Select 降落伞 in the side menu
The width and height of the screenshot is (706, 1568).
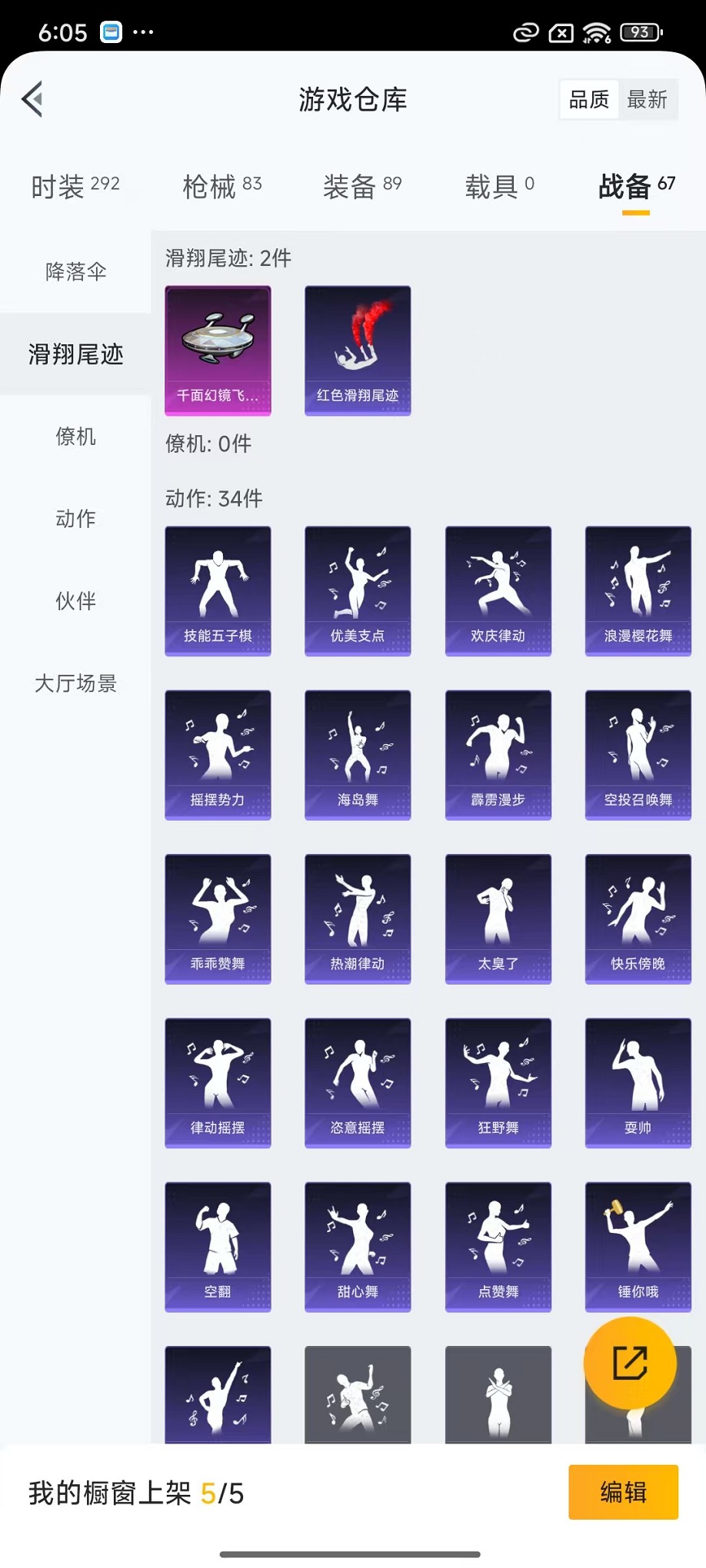(x=75, y=271)
